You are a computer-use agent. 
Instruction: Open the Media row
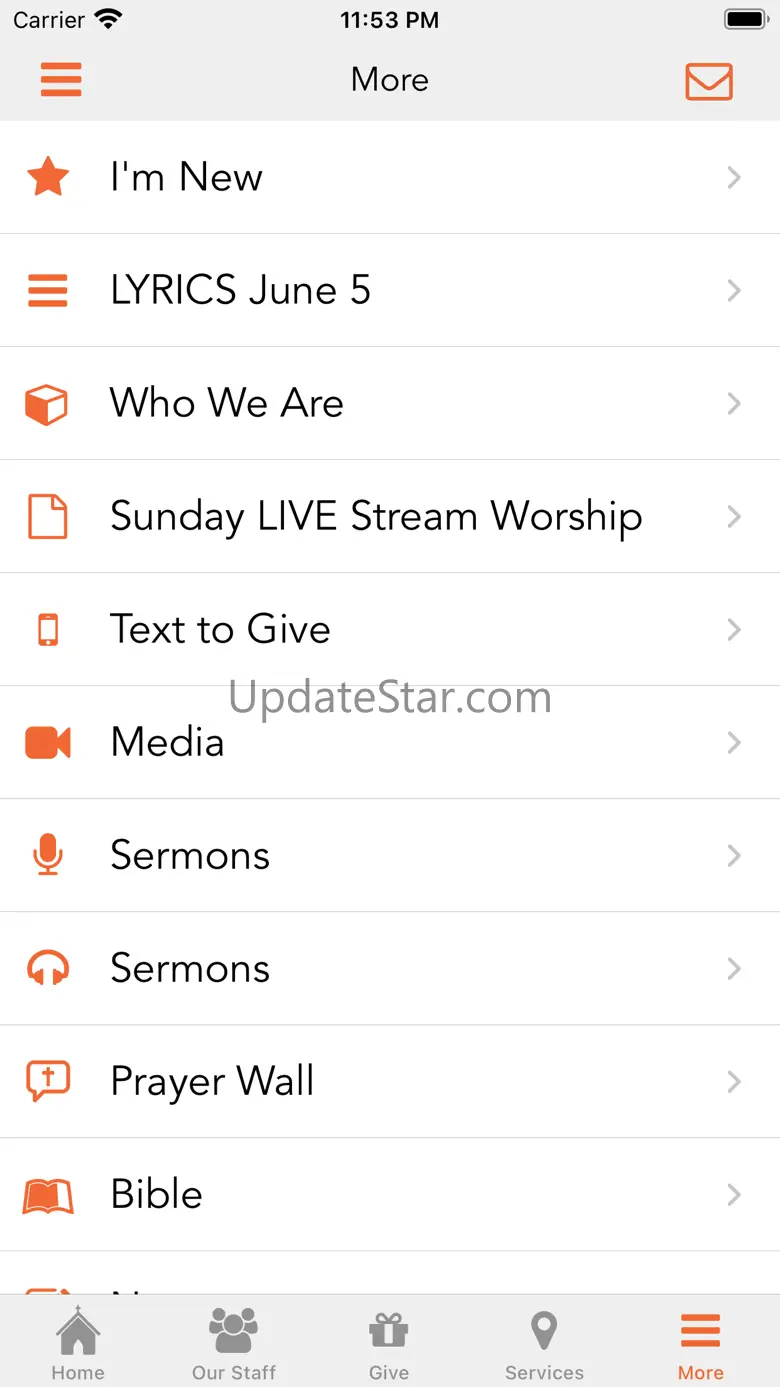[x=390, y=743]
